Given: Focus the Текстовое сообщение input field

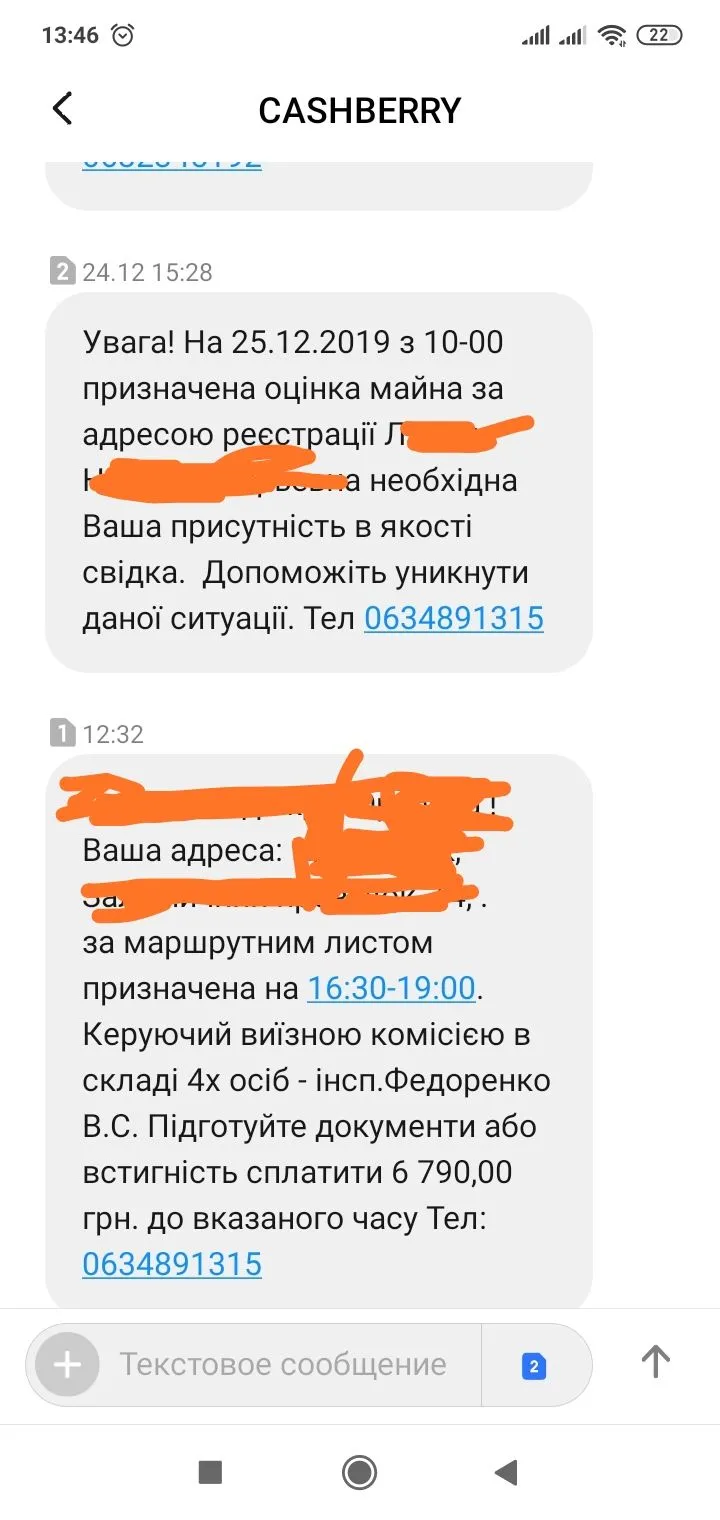Looking at the screenshot, I should click(283, 1364).
